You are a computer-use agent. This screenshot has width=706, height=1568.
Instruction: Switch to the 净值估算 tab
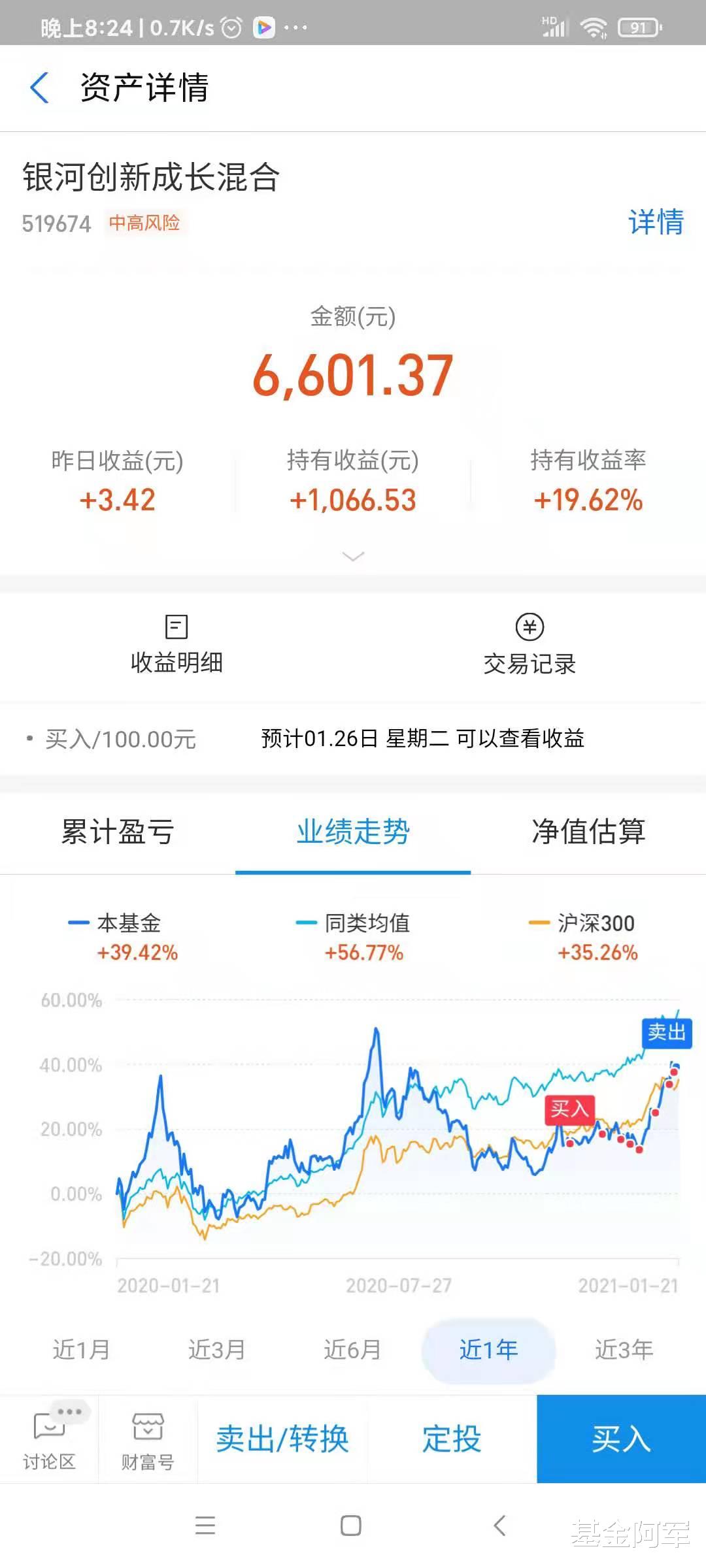587,832
